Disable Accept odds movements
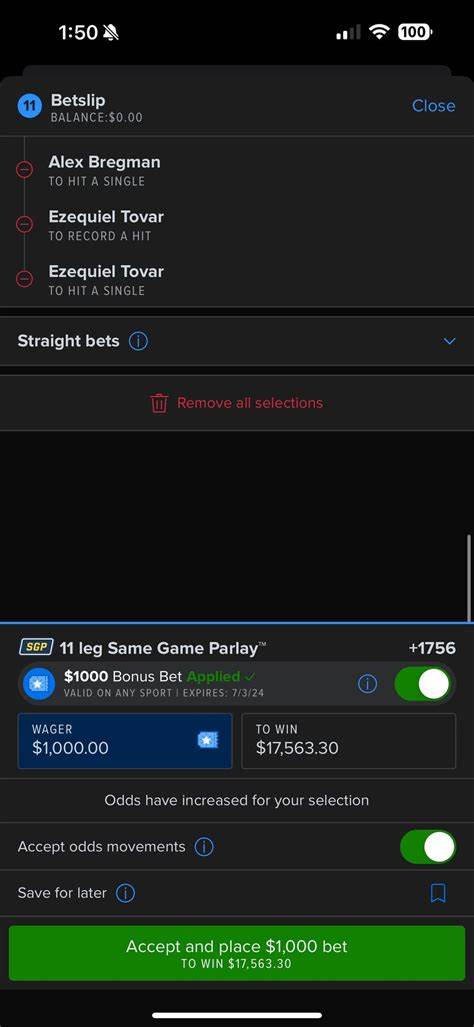The height and width of the screenshot is (1027, 474). coord(428,847)
